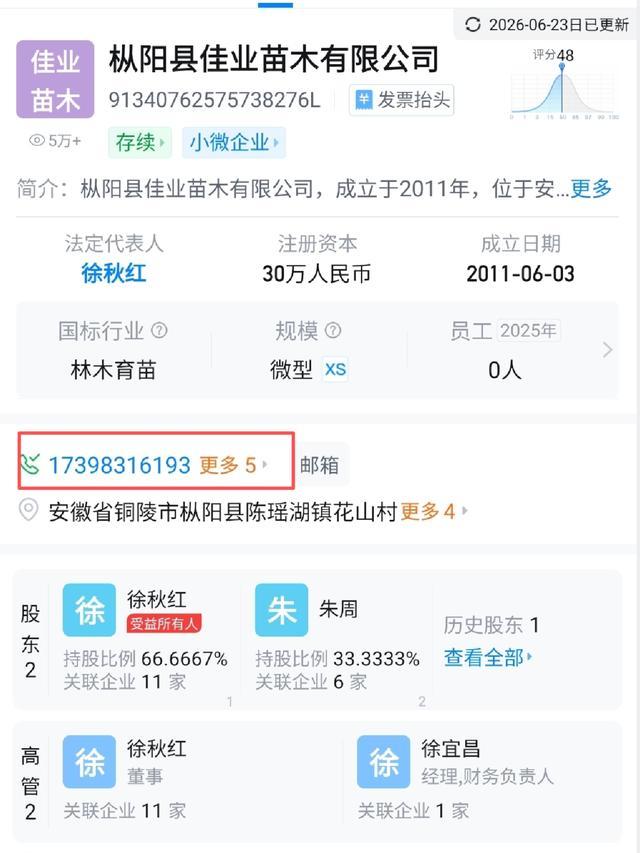Open the employee details chevron
The image size is (640, 853).
pos(607,350)
